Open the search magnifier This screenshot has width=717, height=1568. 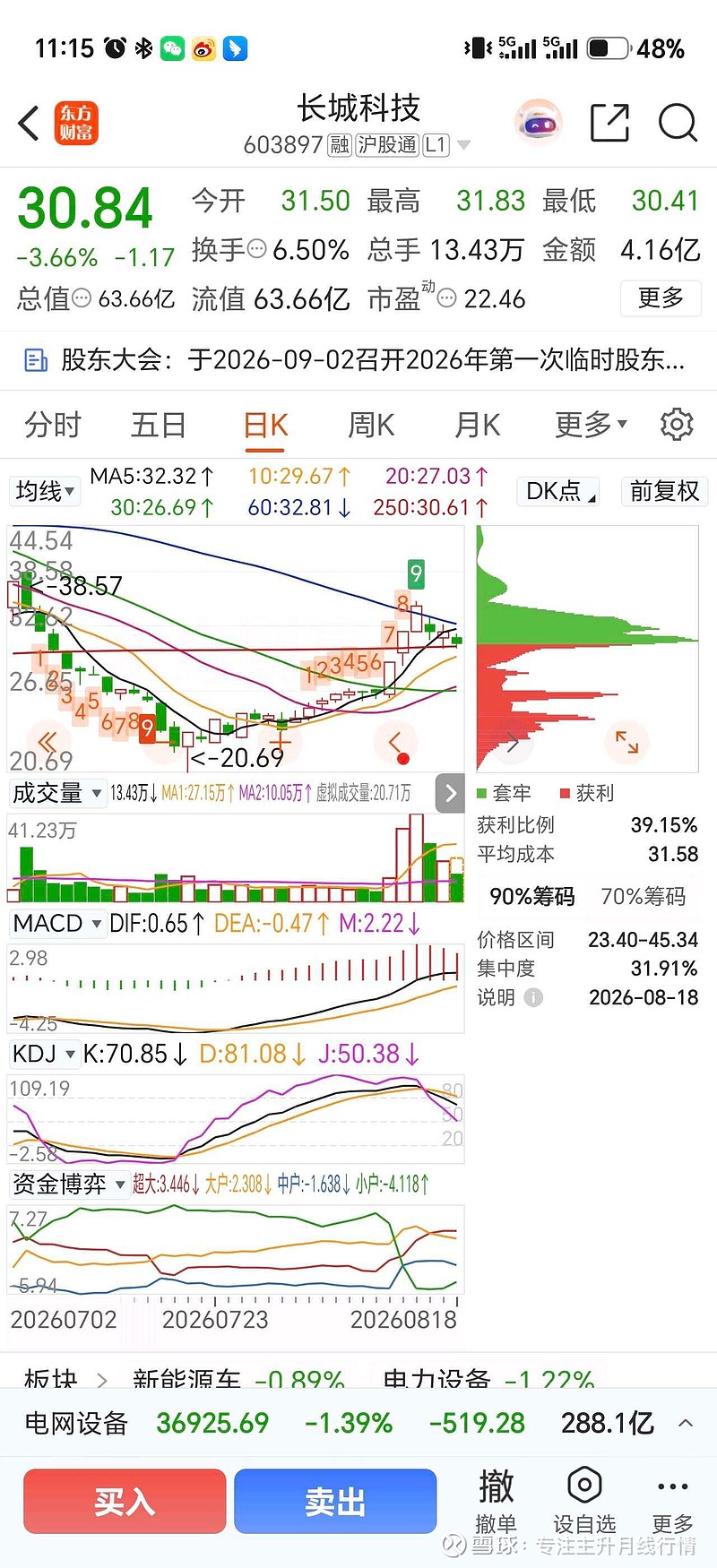coord(678,123)
